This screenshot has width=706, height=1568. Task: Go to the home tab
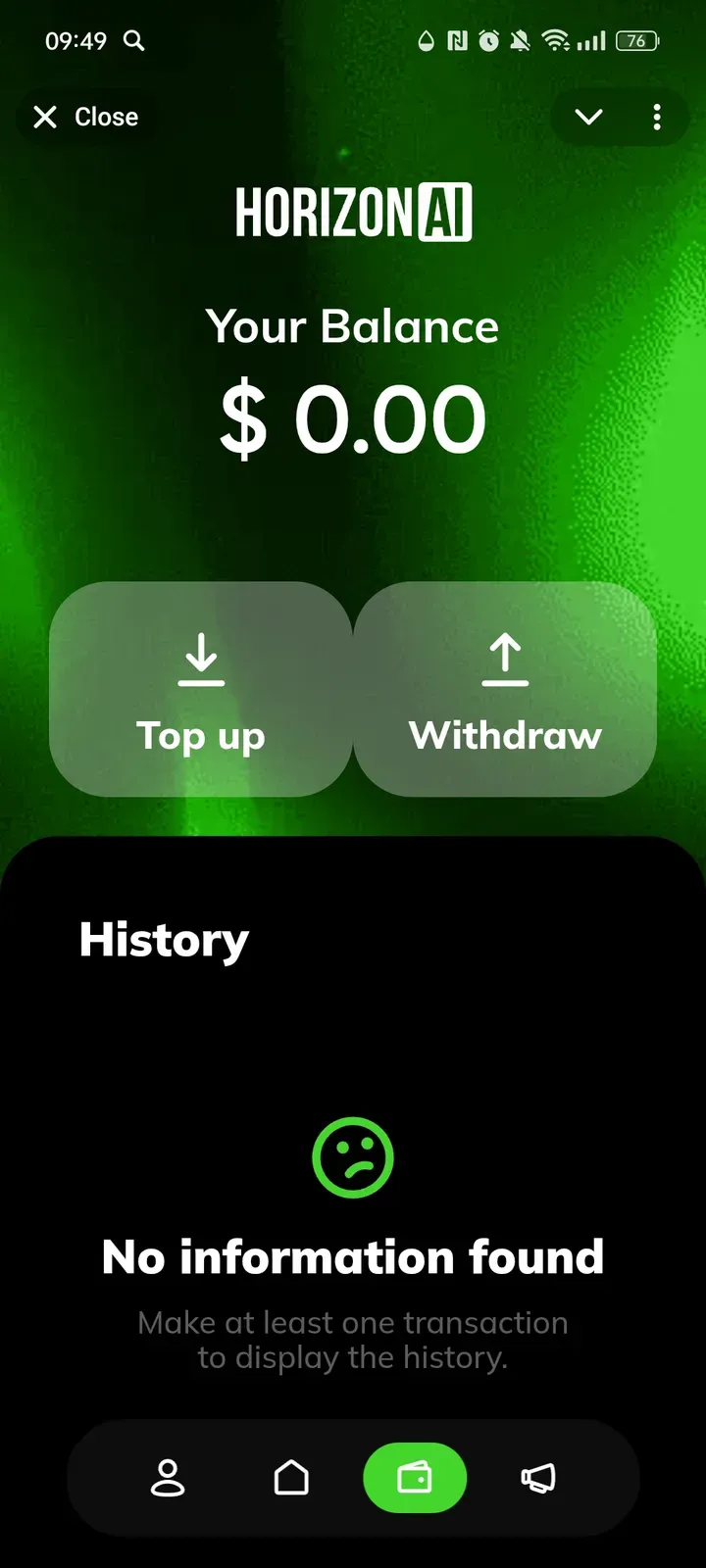(x=291, y=1478)
